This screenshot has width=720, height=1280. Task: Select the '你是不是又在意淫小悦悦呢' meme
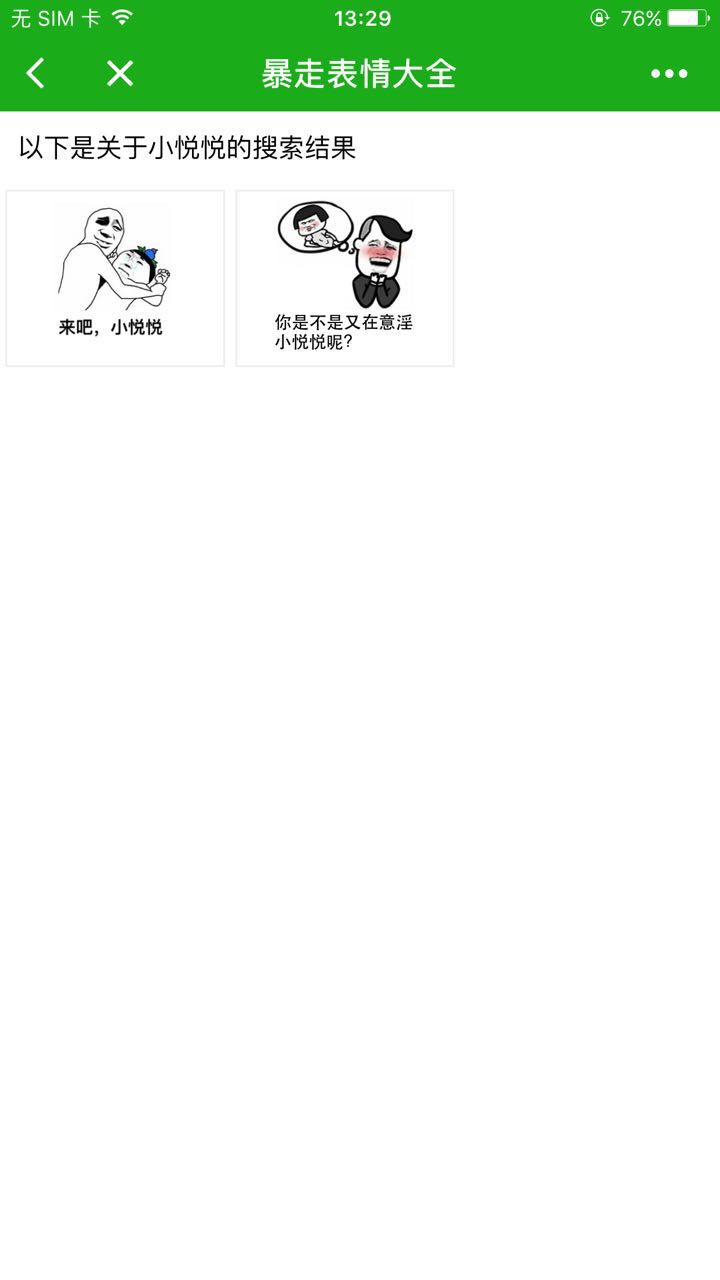pyautogui.click(x=345, y=278)
